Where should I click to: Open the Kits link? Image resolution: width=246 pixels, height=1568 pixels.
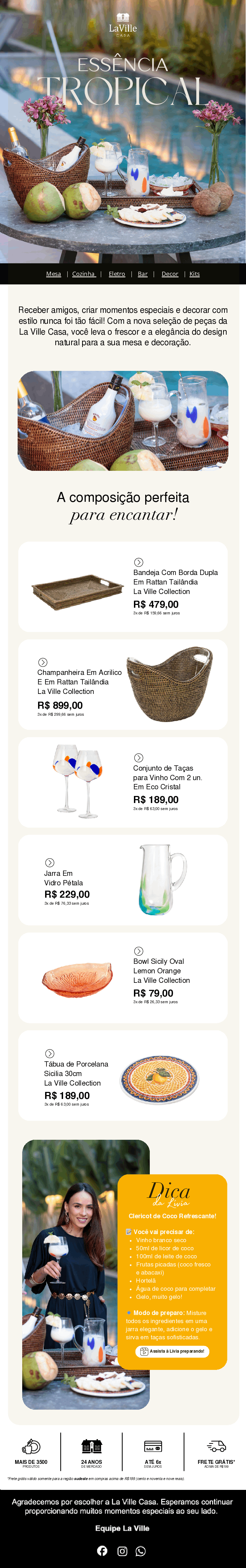[x=194, y=274]
